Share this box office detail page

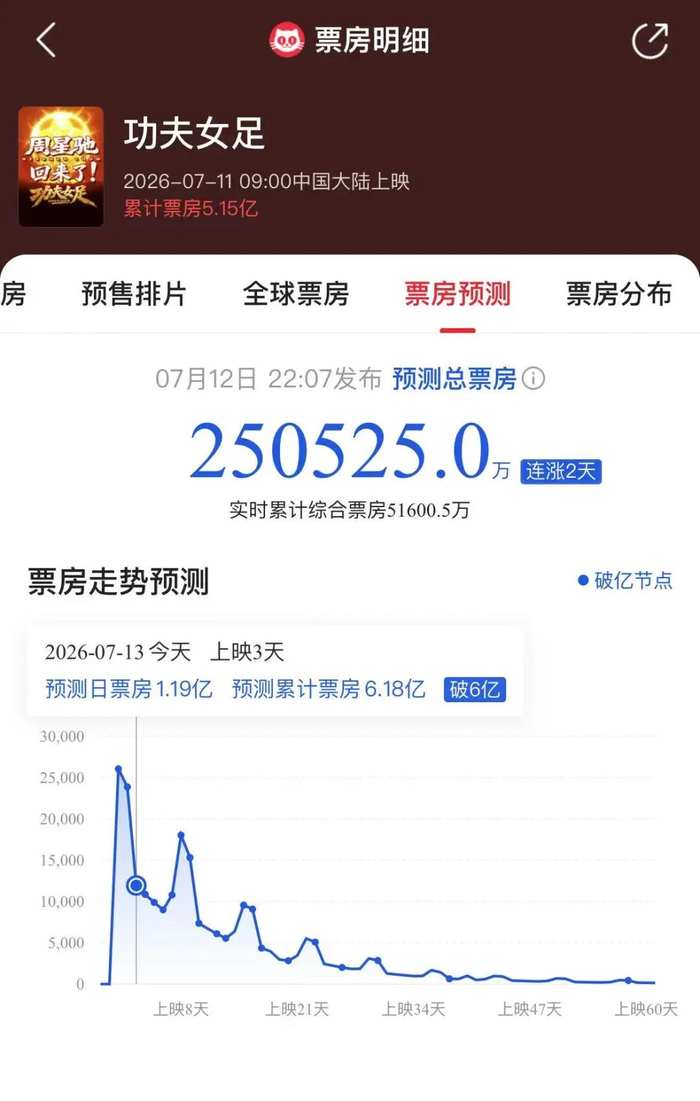650,41
